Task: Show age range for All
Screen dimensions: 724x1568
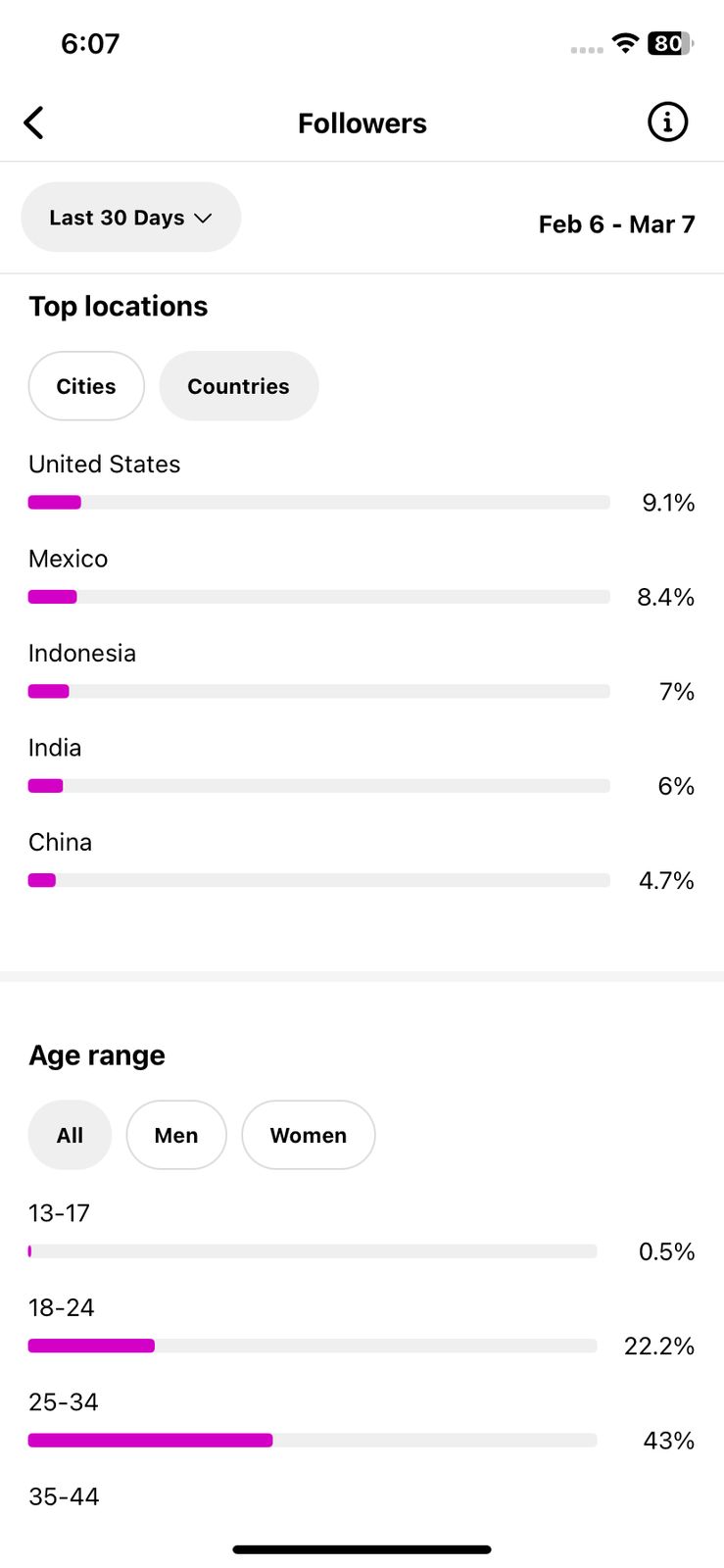Action: [x=70, y=1135]
